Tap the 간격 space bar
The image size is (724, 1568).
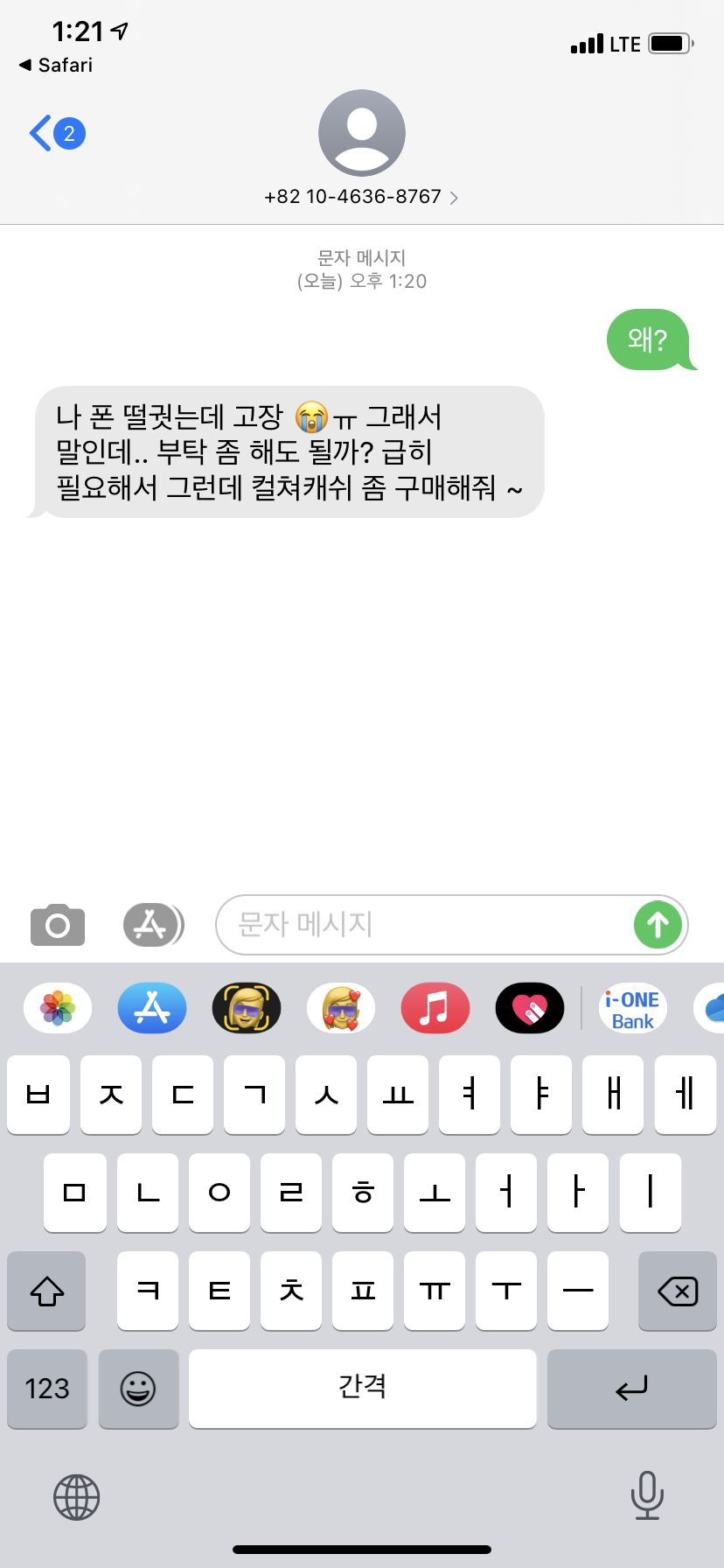(362, 1389)
